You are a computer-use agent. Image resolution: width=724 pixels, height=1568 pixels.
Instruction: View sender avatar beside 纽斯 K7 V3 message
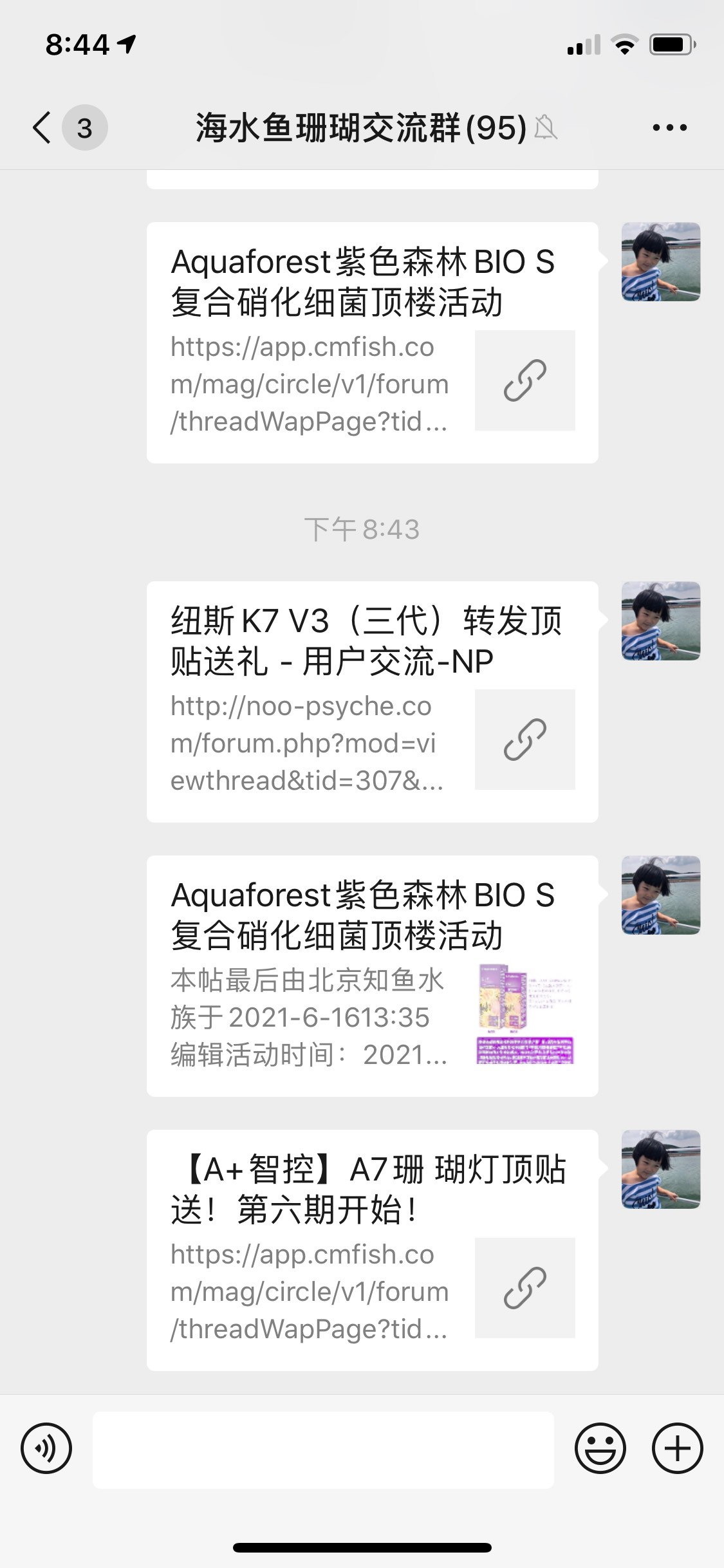pyautogui.click(x=660, y=621)
